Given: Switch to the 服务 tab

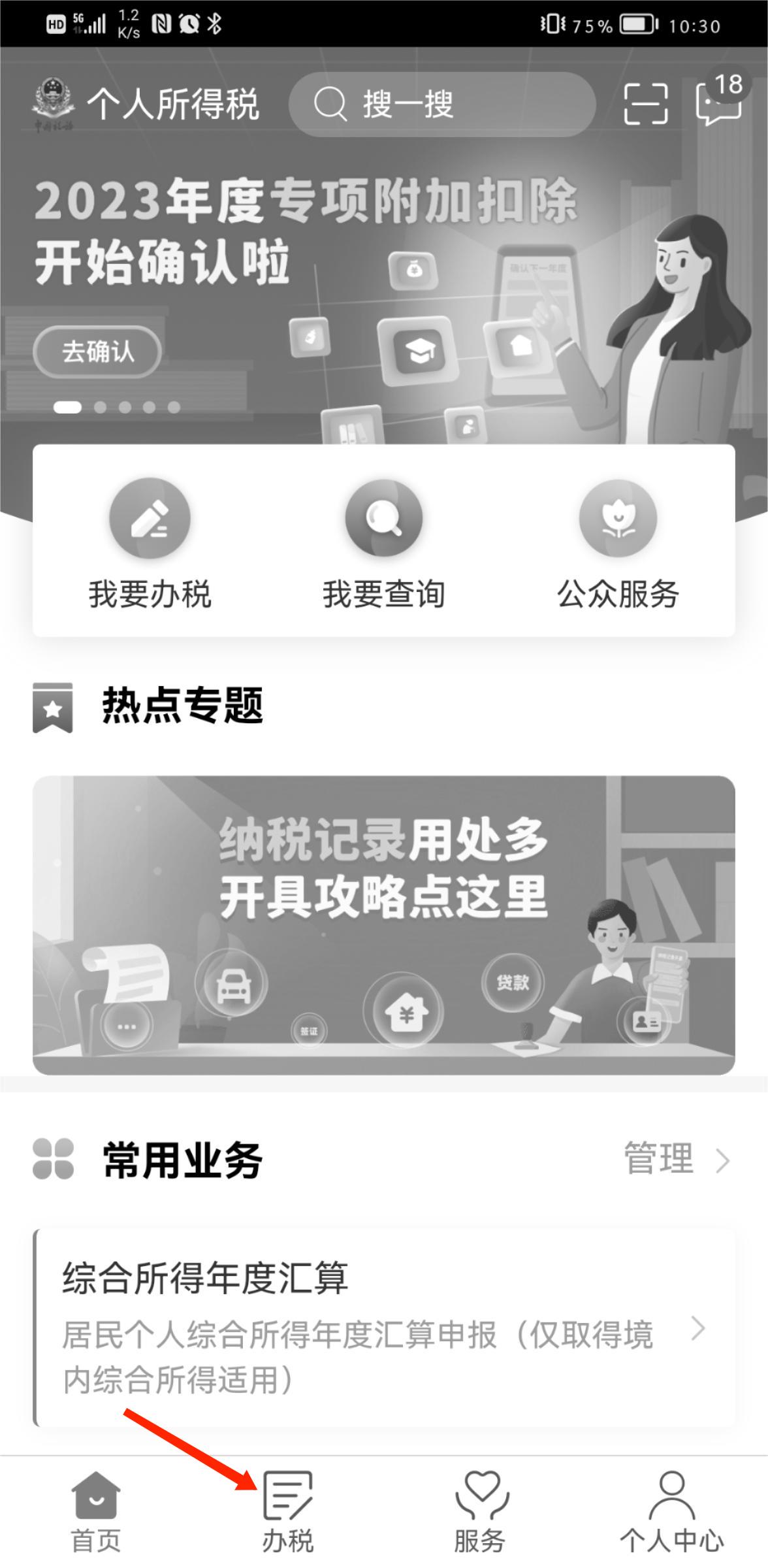Looking at the screenshot, I should pos(480,1512).
